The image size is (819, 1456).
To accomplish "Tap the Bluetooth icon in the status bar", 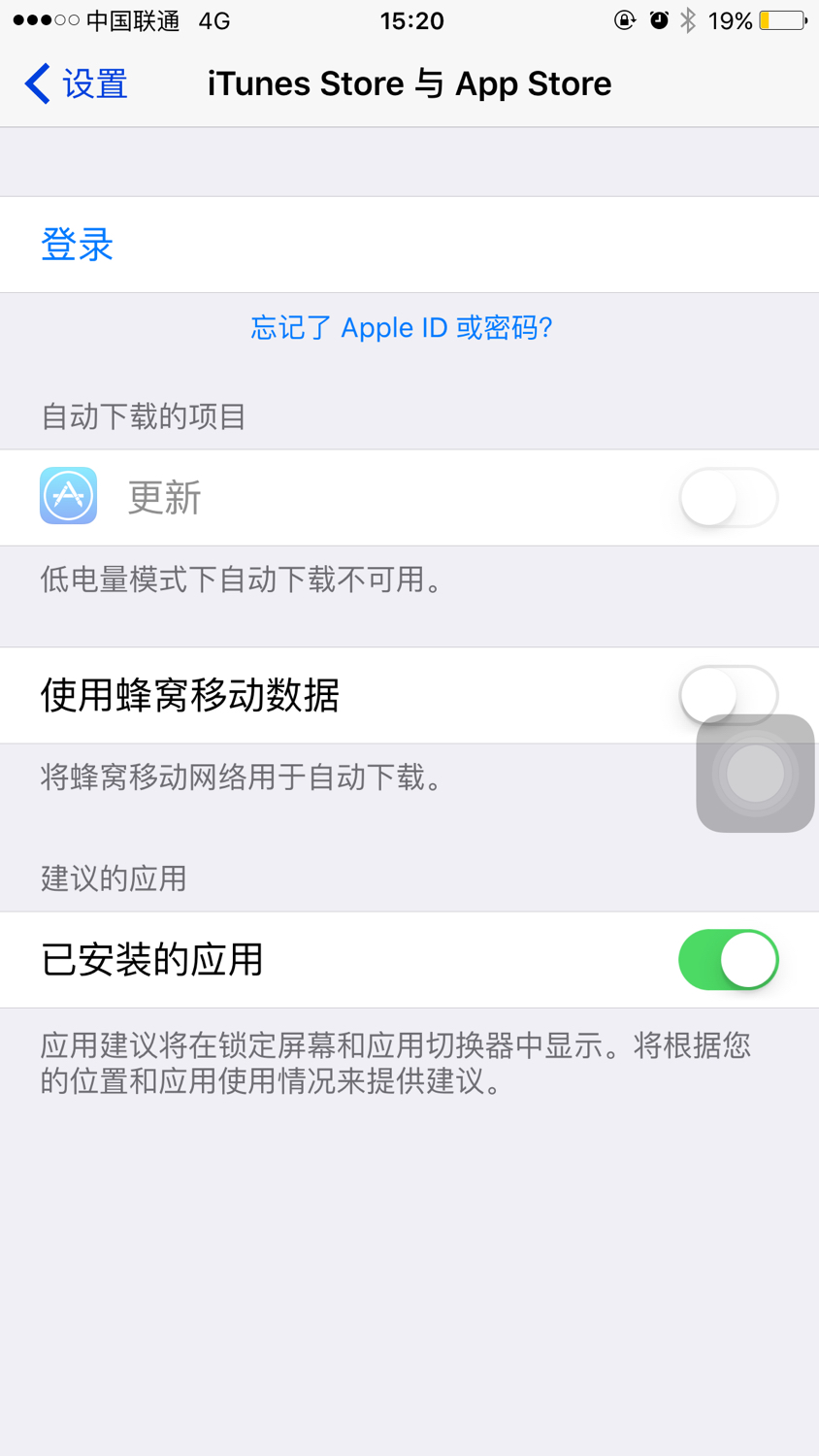I will 689,20.
